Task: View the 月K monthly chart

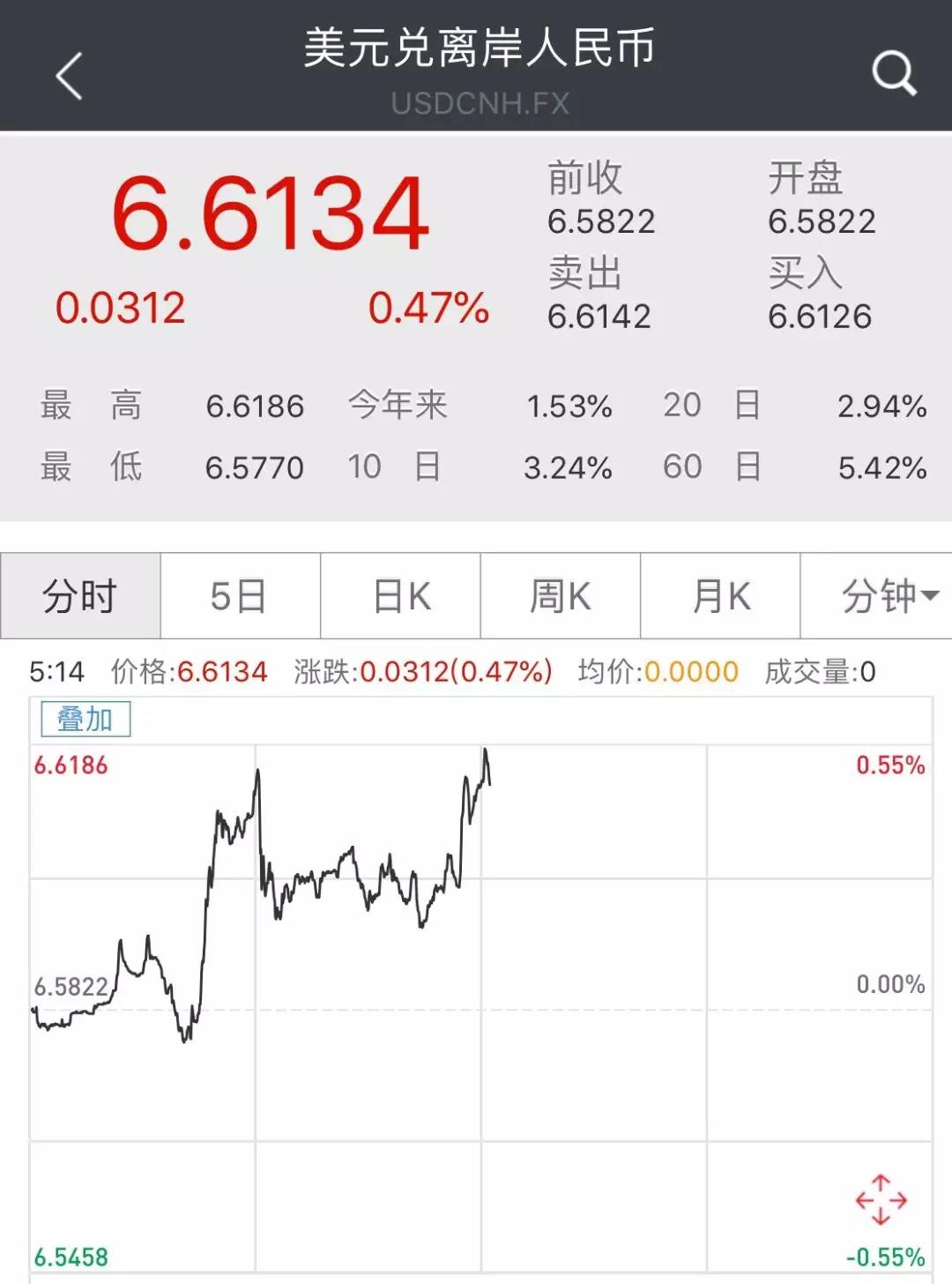Action: (x=720, y=596)
